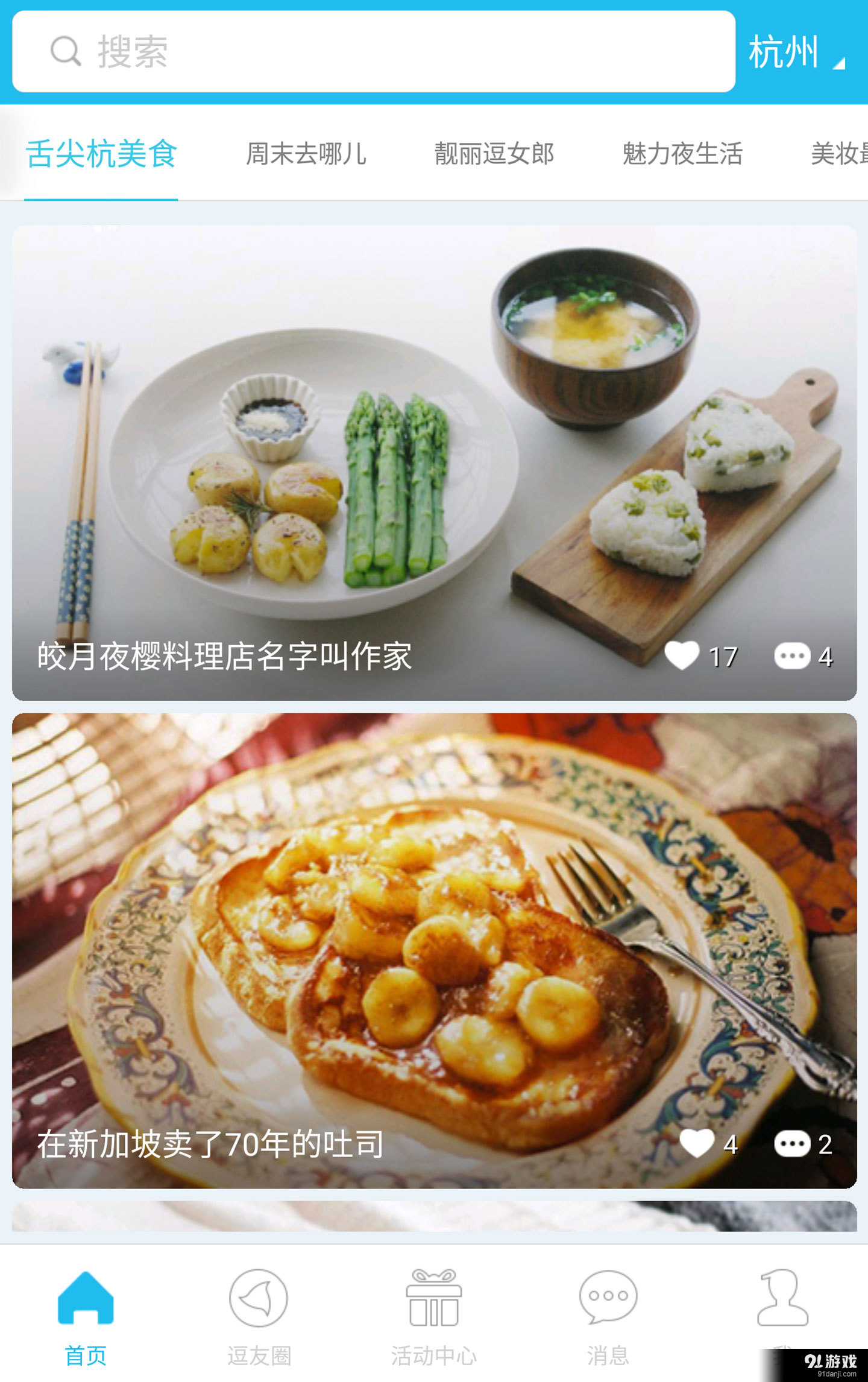
Task: Open the 杭州 city selector
Action: click(783, 52)
